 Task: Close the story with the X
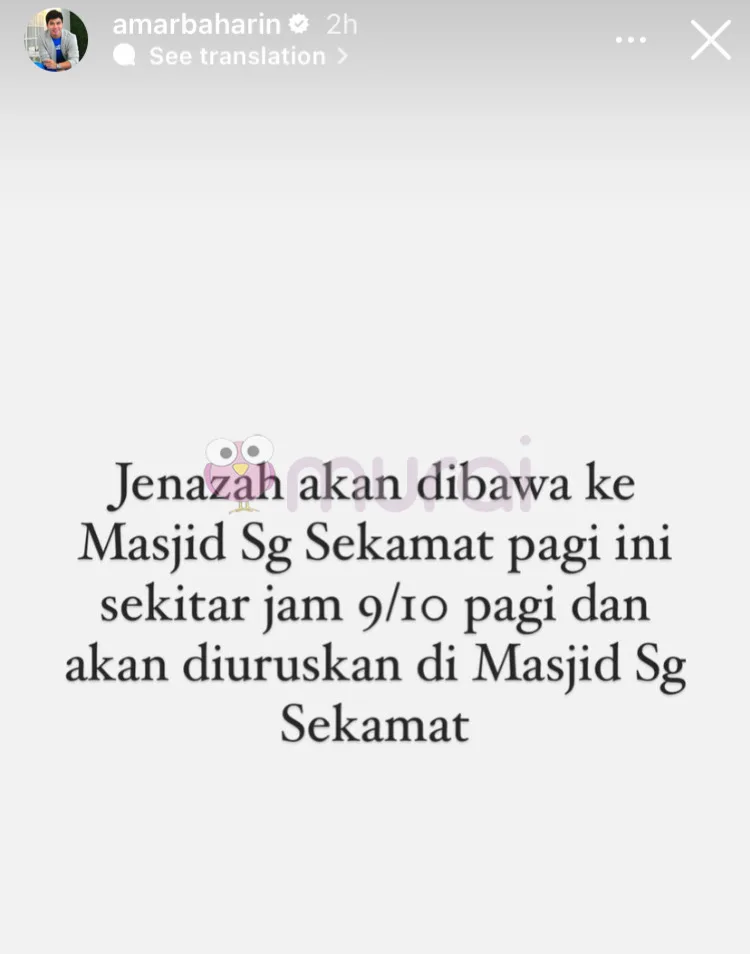click(710, 40)
